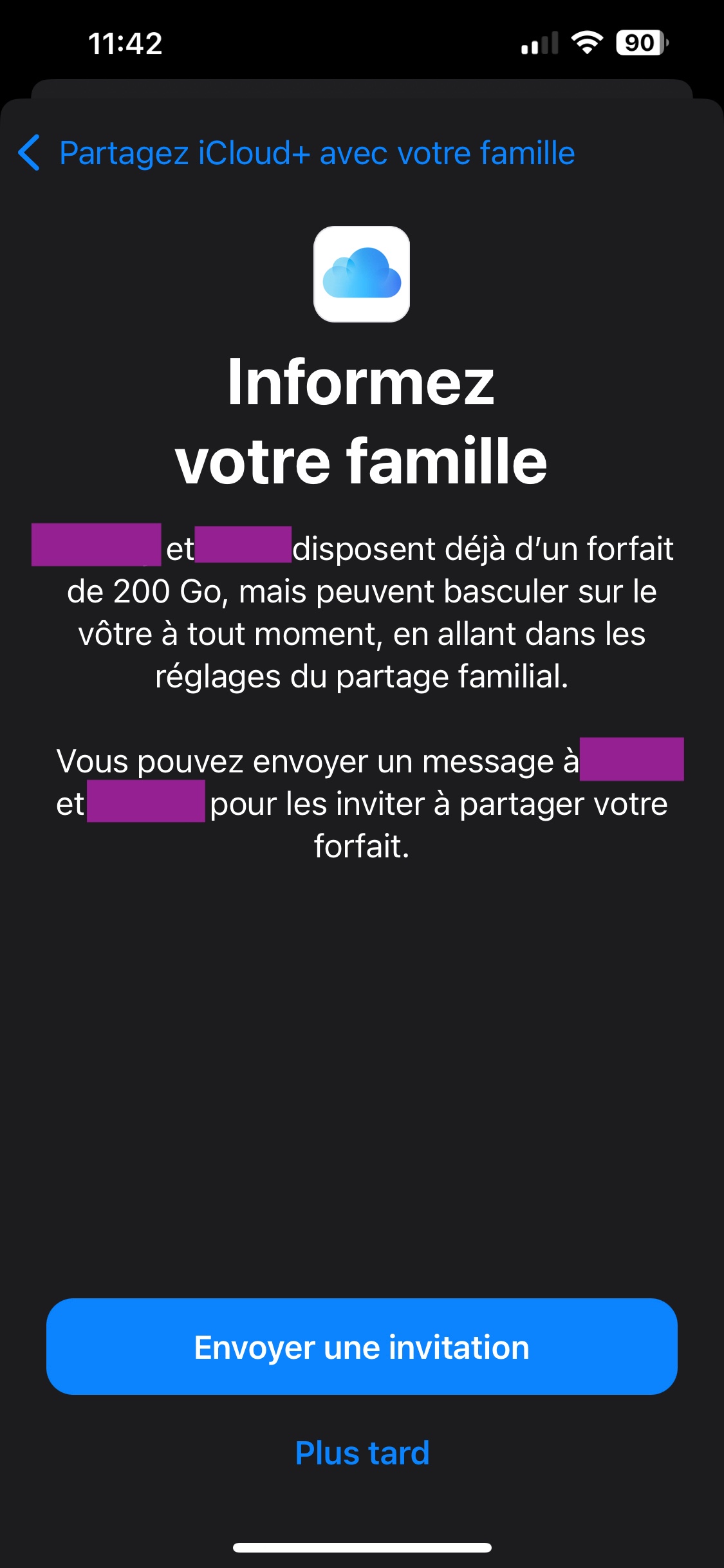Choose Plus tard to skip
The height and width of the screenshot is (1568, 724).
pos(362,1453)
